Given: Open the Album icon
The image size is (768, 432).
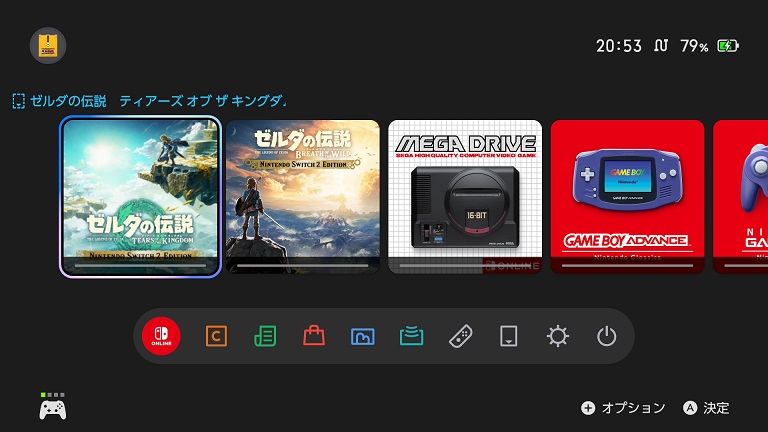Looking at the screenshot, I should 363,336.
